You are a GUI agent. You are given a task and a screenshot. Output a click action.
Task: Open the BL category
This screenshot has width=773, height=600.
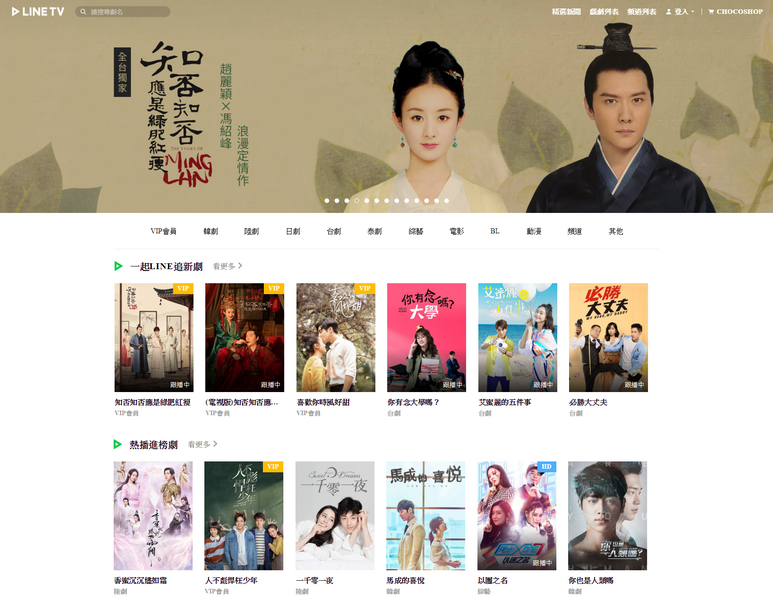pos(495,231)
